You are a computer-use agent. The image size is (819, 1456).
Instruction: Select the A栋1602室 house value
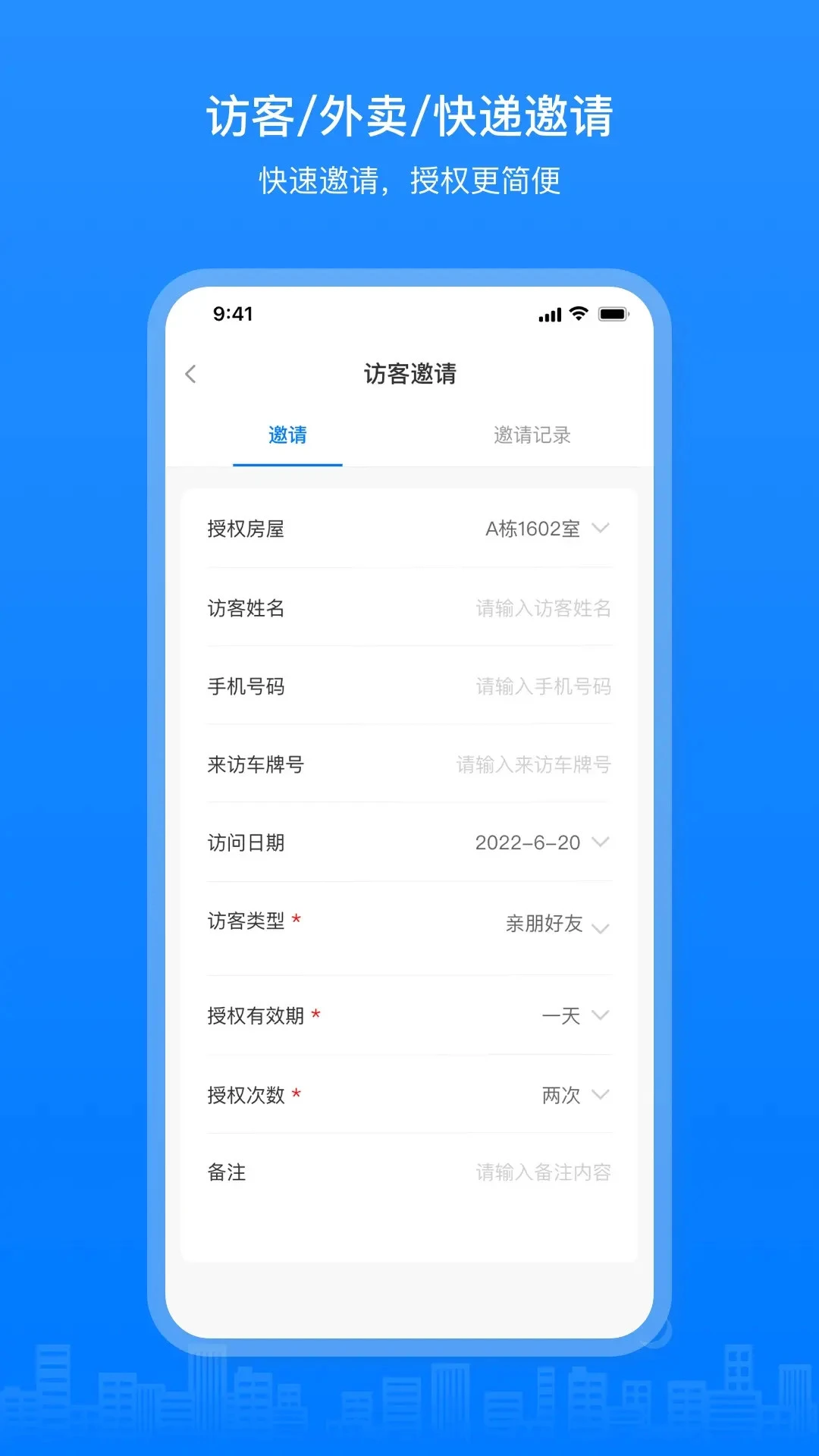532,529
